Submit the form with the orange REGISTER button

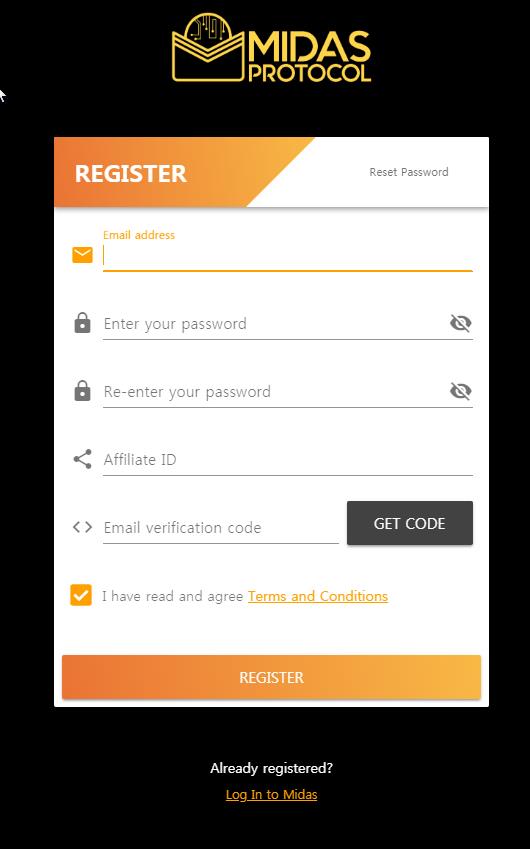(x=271, y=677)
